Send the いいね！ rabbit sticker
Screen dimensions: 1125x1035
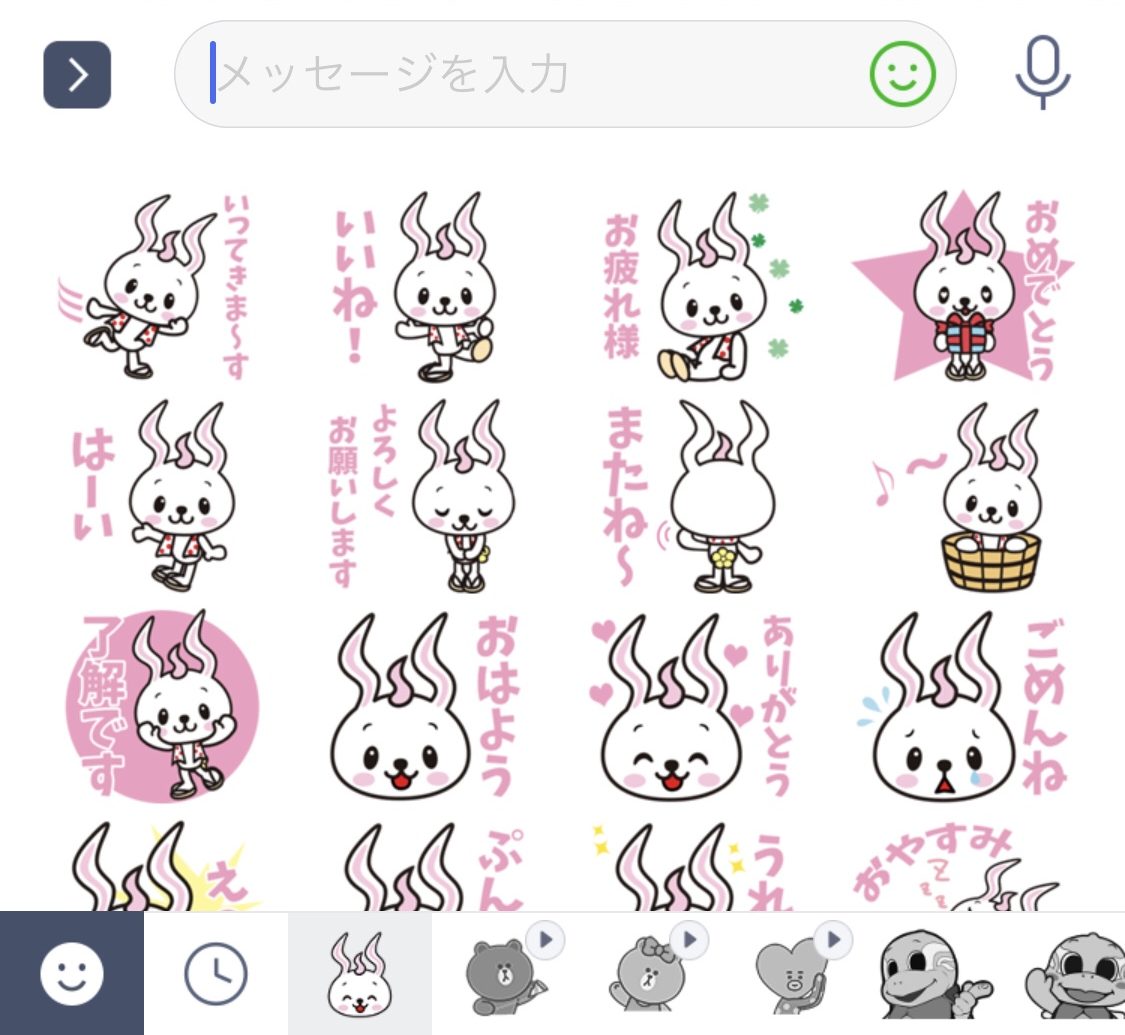tap(414, 288)
